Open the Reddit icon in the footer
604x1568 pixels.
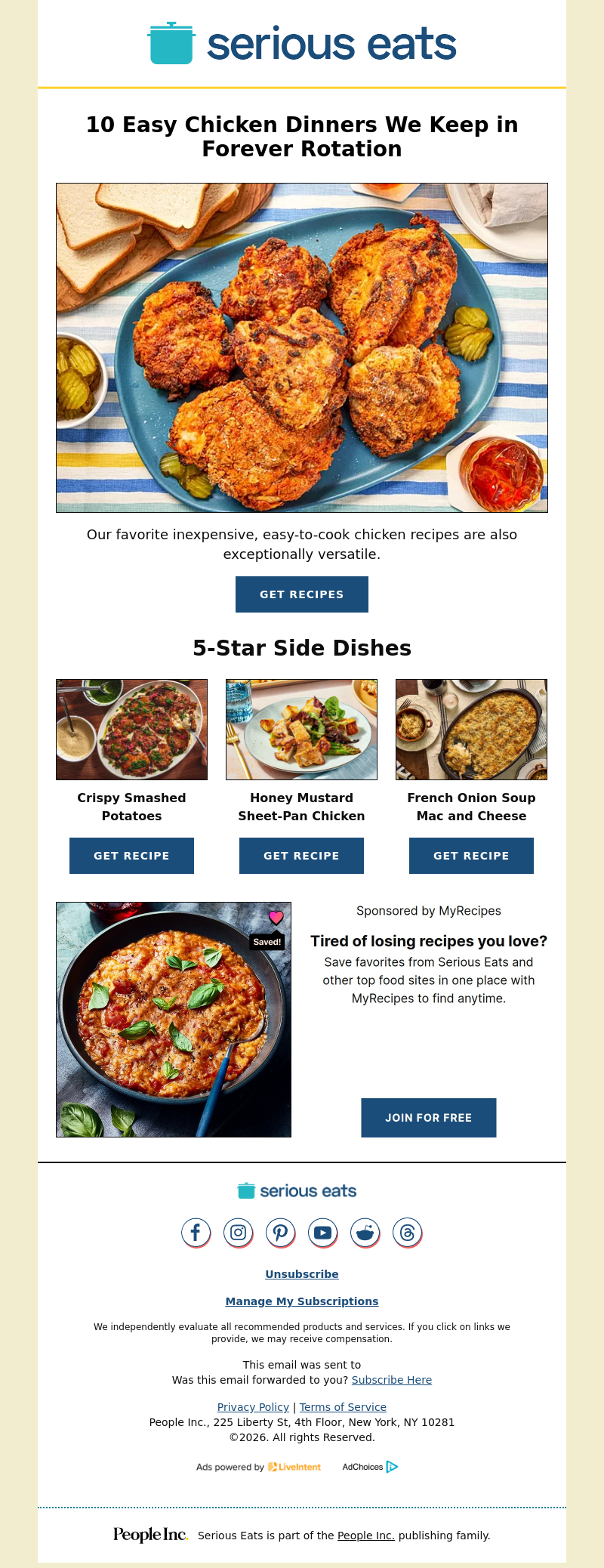(365, 1233)
